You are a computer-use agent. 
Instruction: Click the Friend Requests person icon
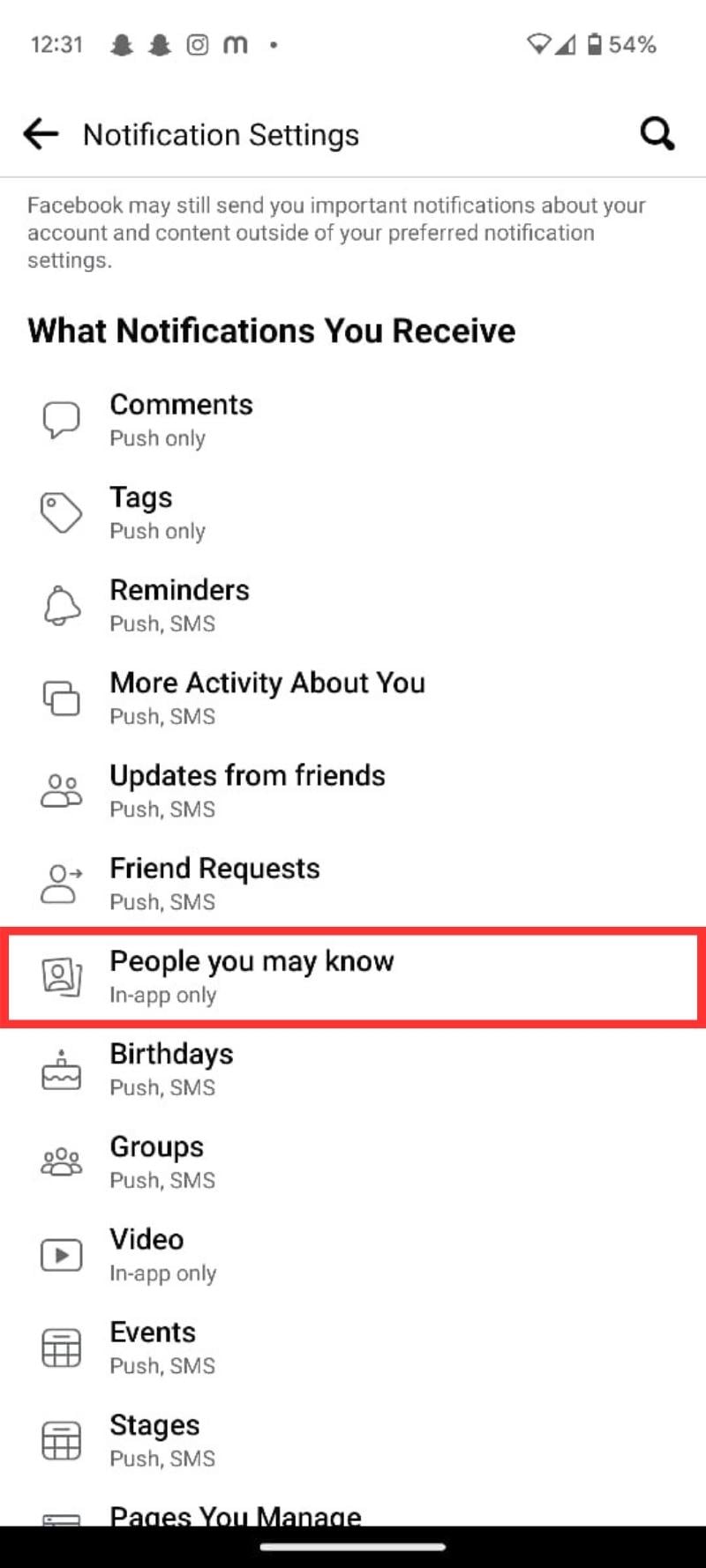[59, 884]
